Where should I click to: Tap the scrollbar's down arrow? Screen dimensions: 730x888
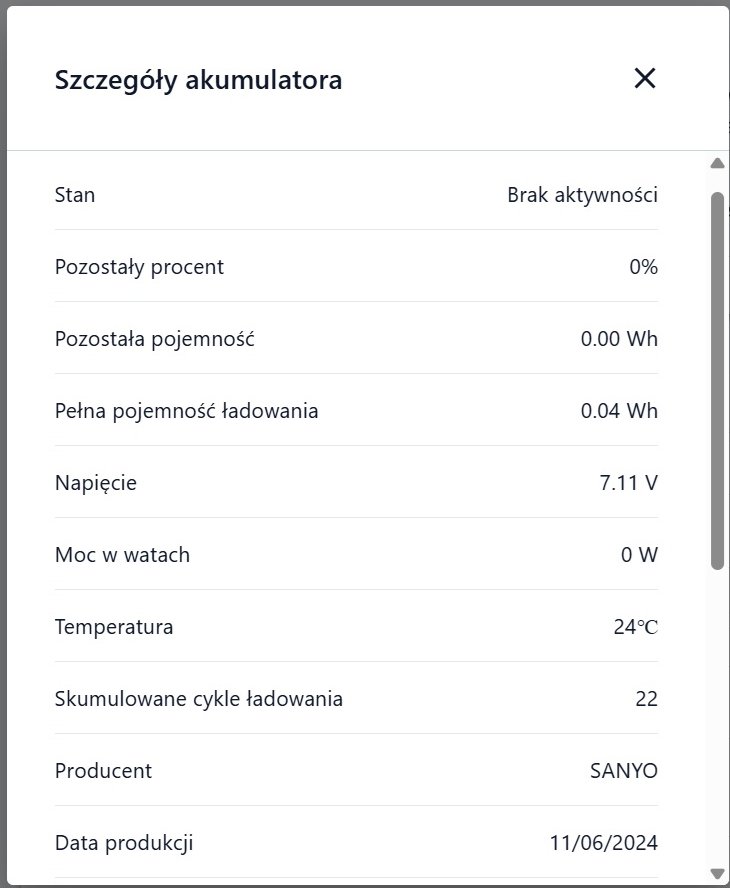716,873
